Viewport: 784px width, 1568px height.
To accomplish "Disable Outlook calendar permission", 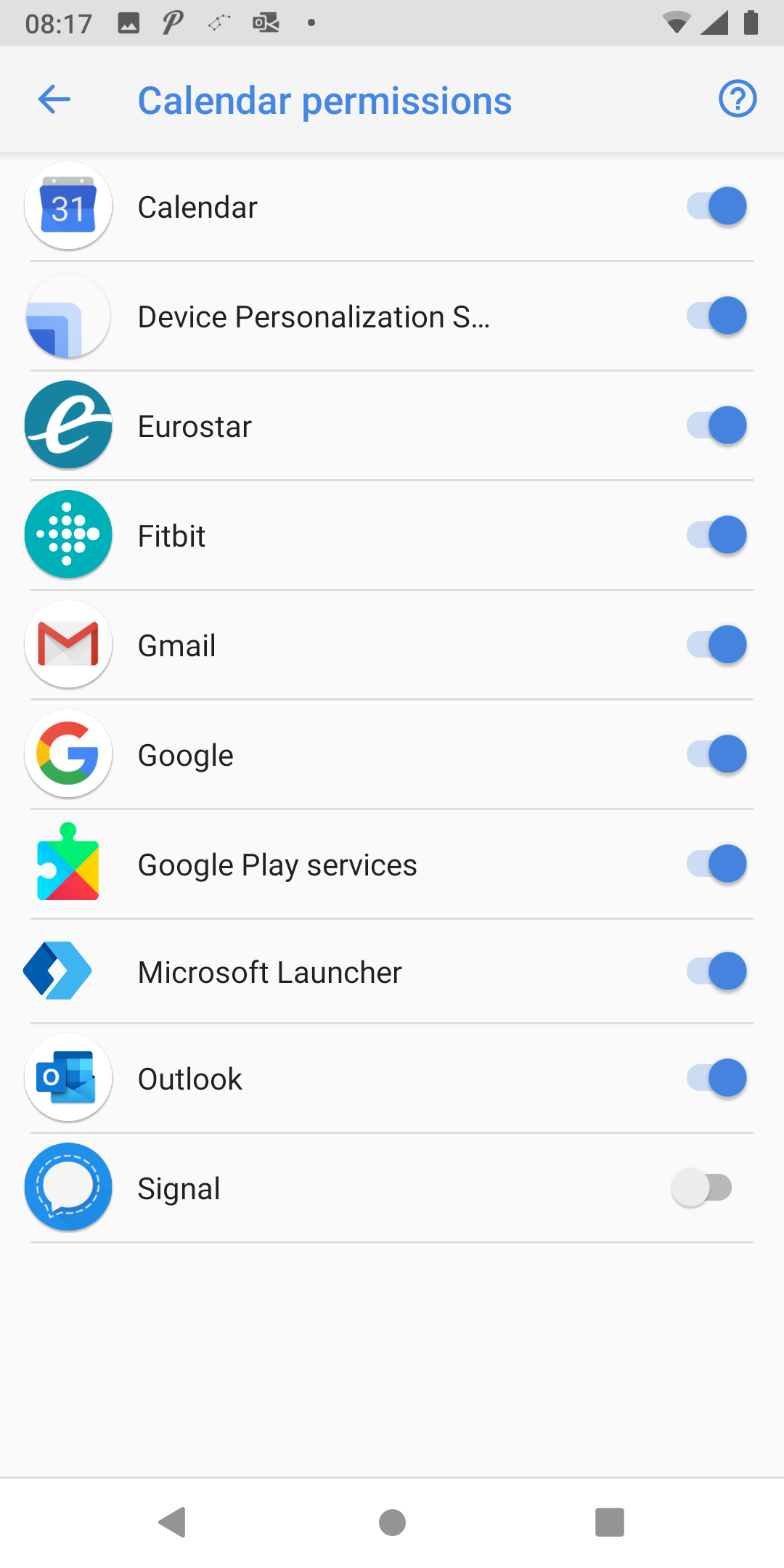I will point(716,1079).
